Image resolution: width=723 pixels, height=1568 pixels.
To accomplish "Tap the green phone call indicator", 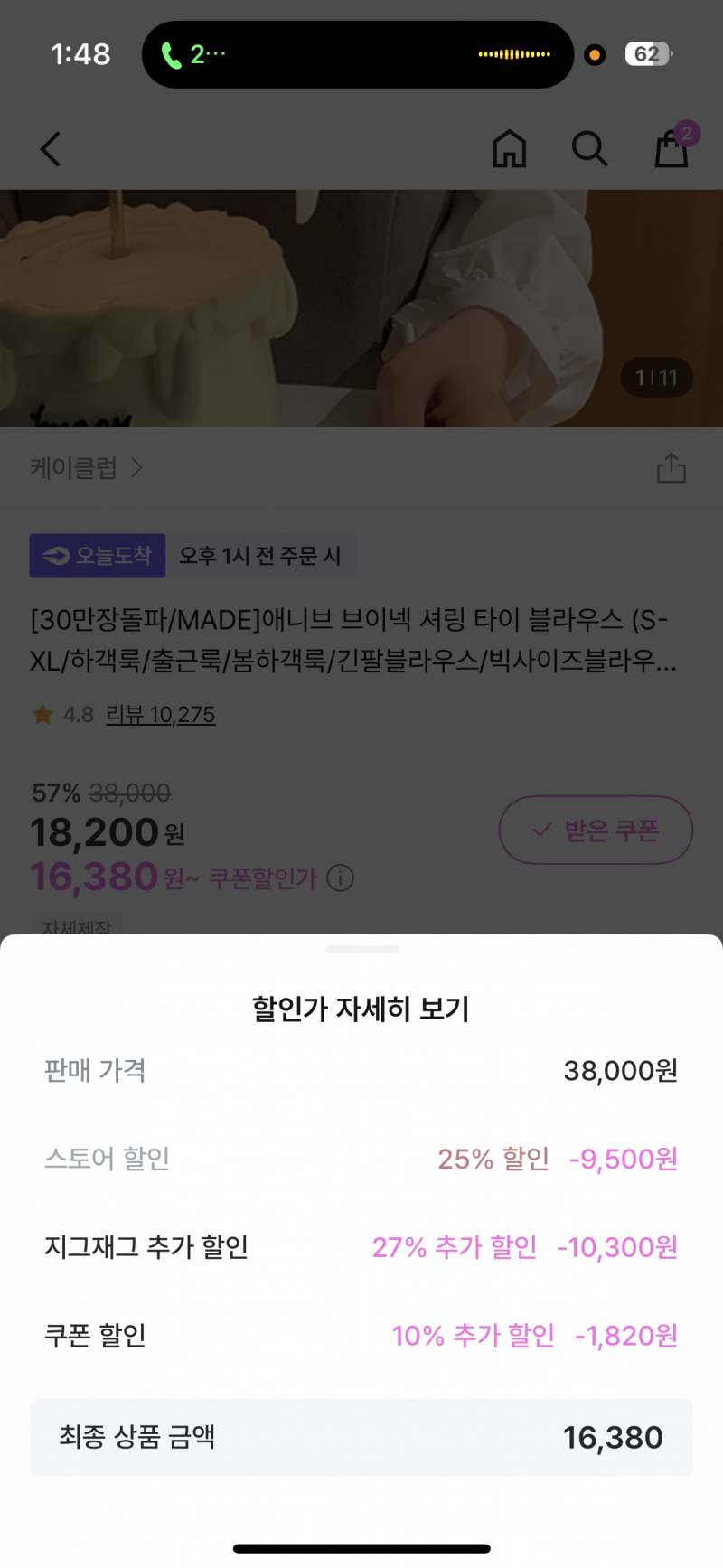I will click(x=172, y=54).
